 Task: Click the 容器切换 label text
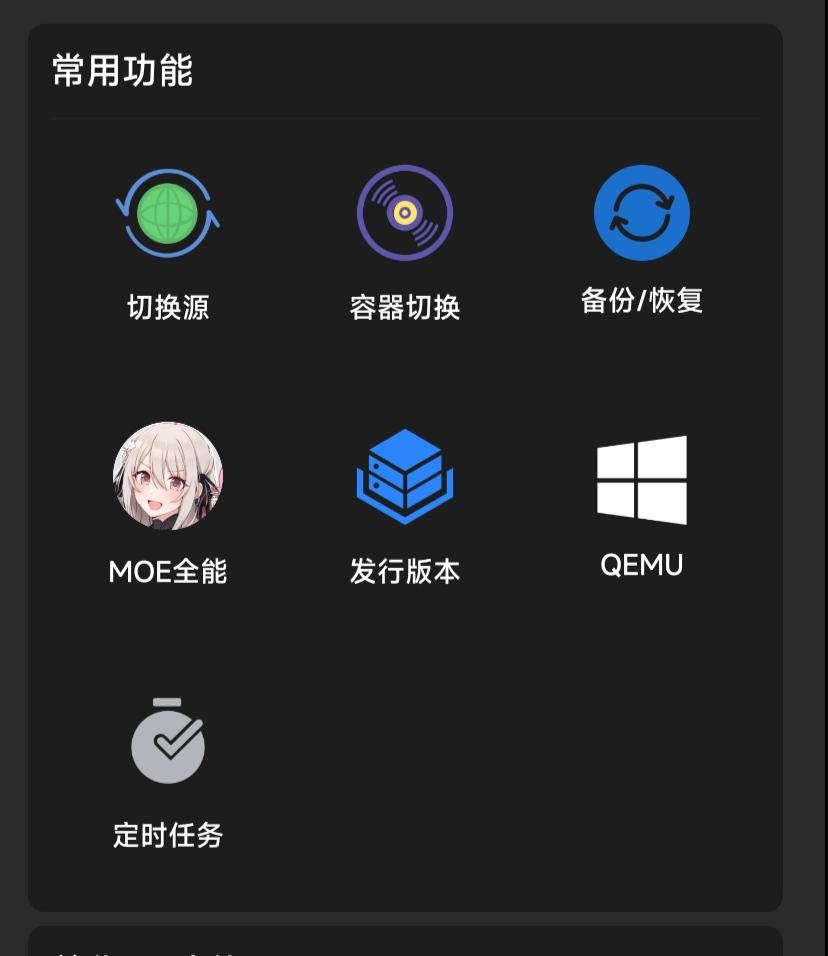point(404,307)
